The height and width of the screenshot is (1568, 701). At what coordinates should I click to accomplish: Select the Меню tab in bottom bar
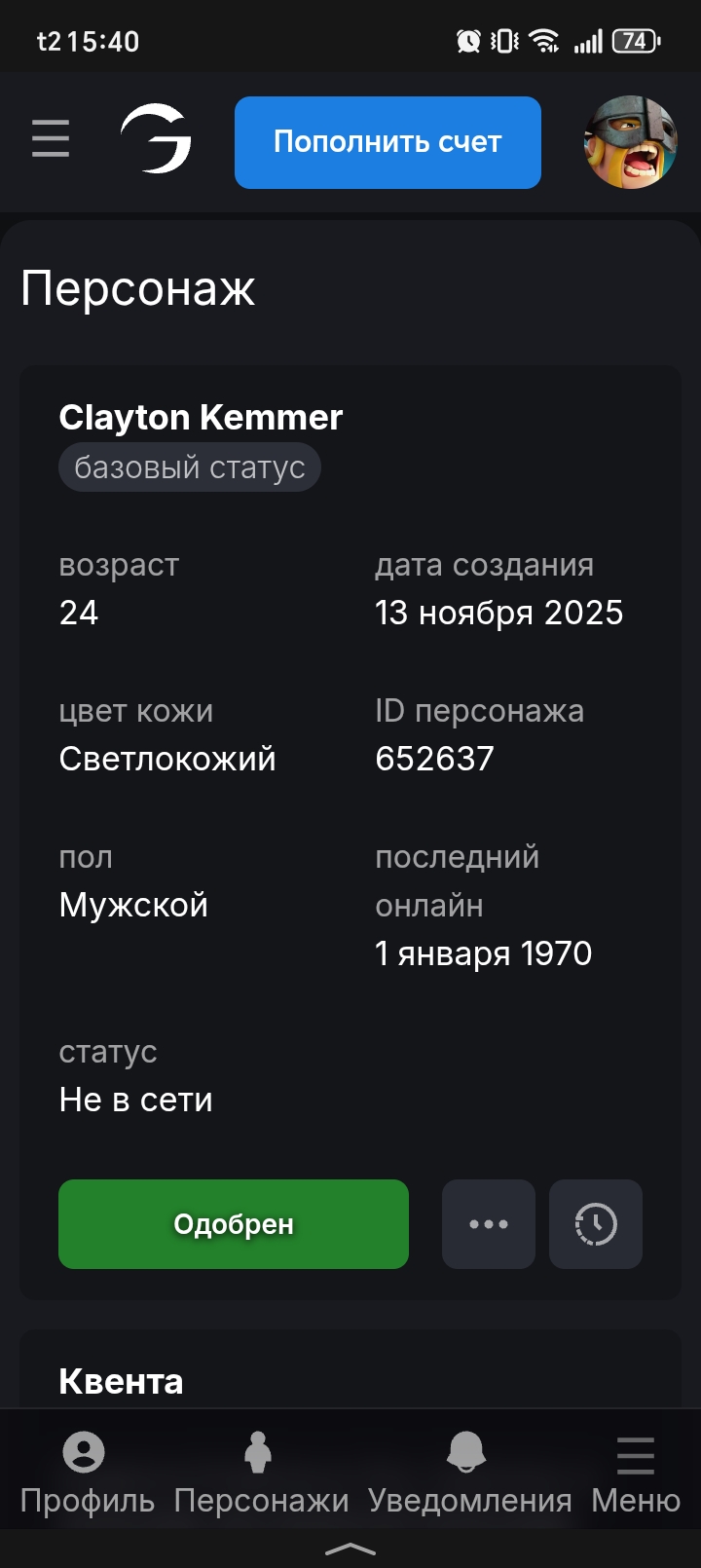636,1474
